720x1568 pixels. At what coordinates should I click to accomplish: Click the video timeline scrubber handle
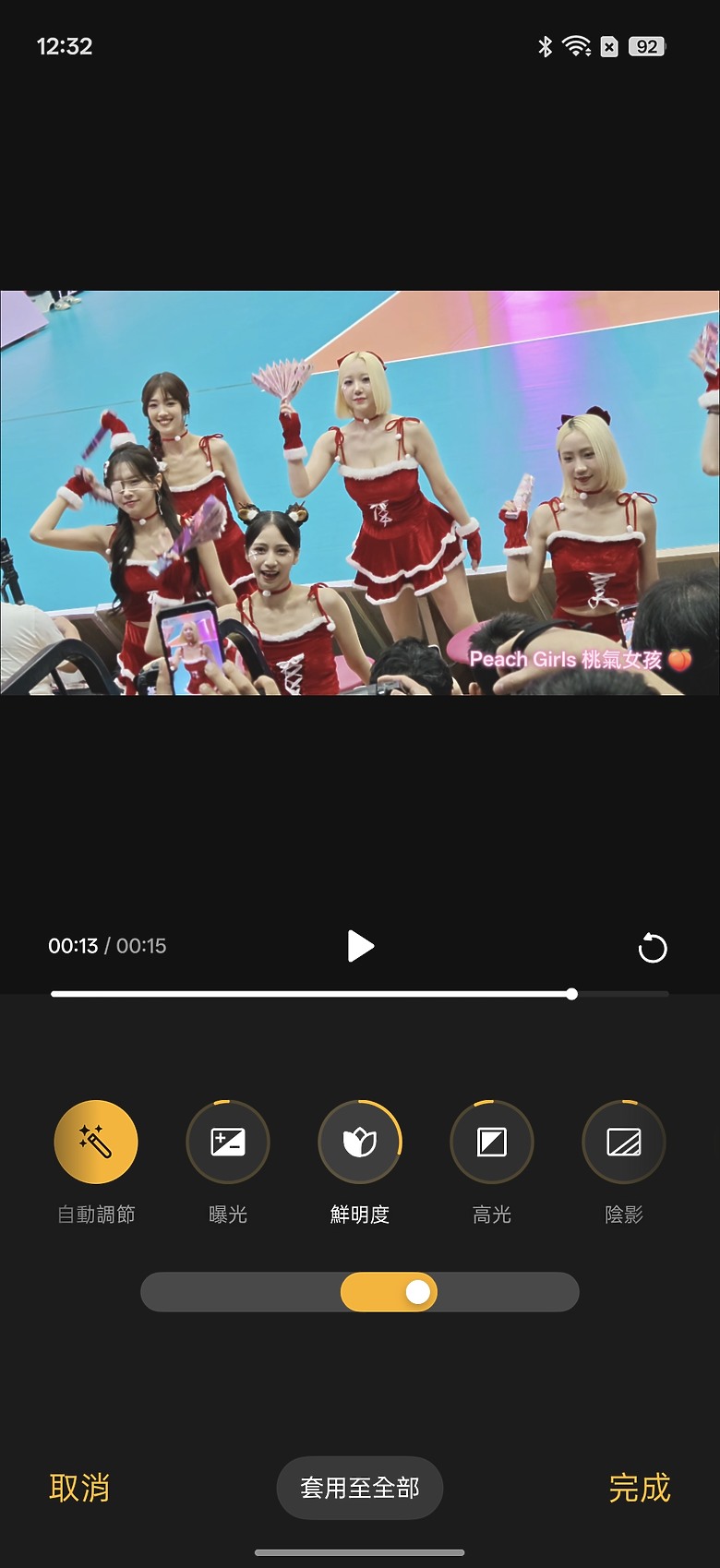point(572,994)
